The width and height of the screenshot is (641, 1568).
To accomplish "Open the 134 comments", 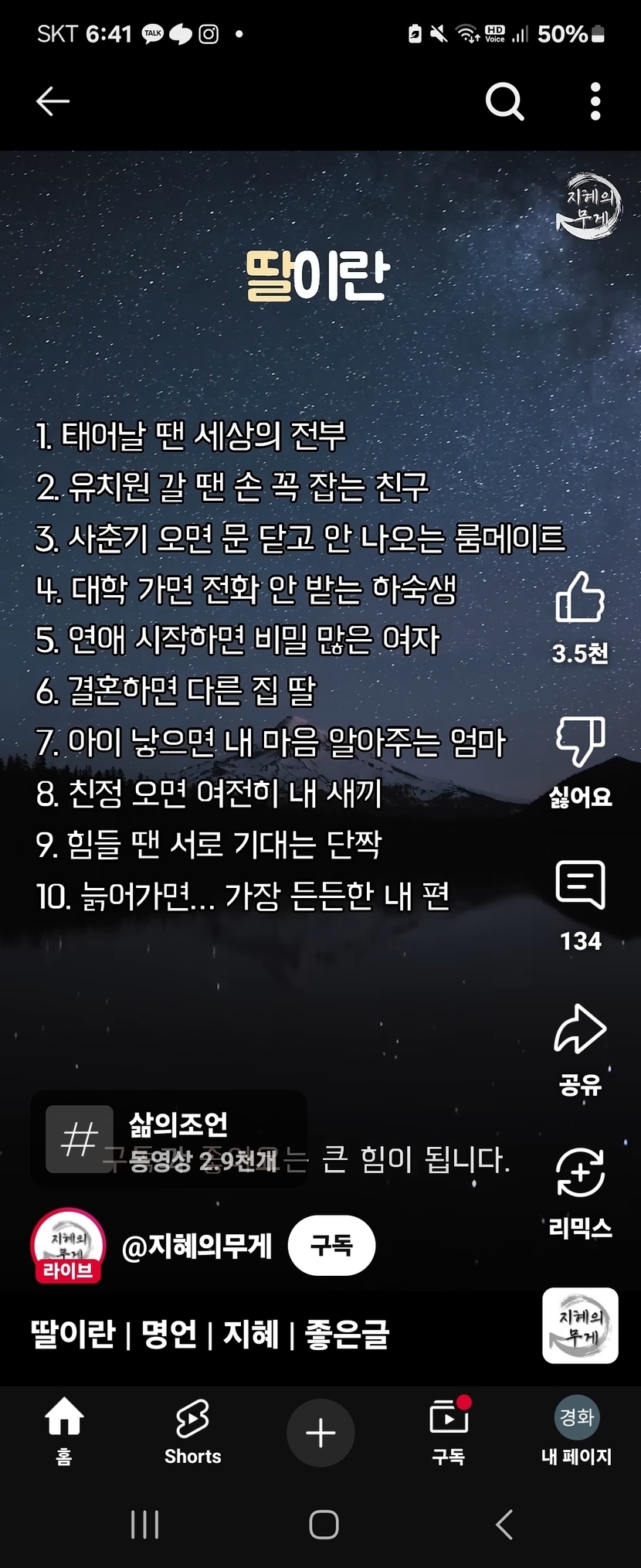I will coord(580,886).
